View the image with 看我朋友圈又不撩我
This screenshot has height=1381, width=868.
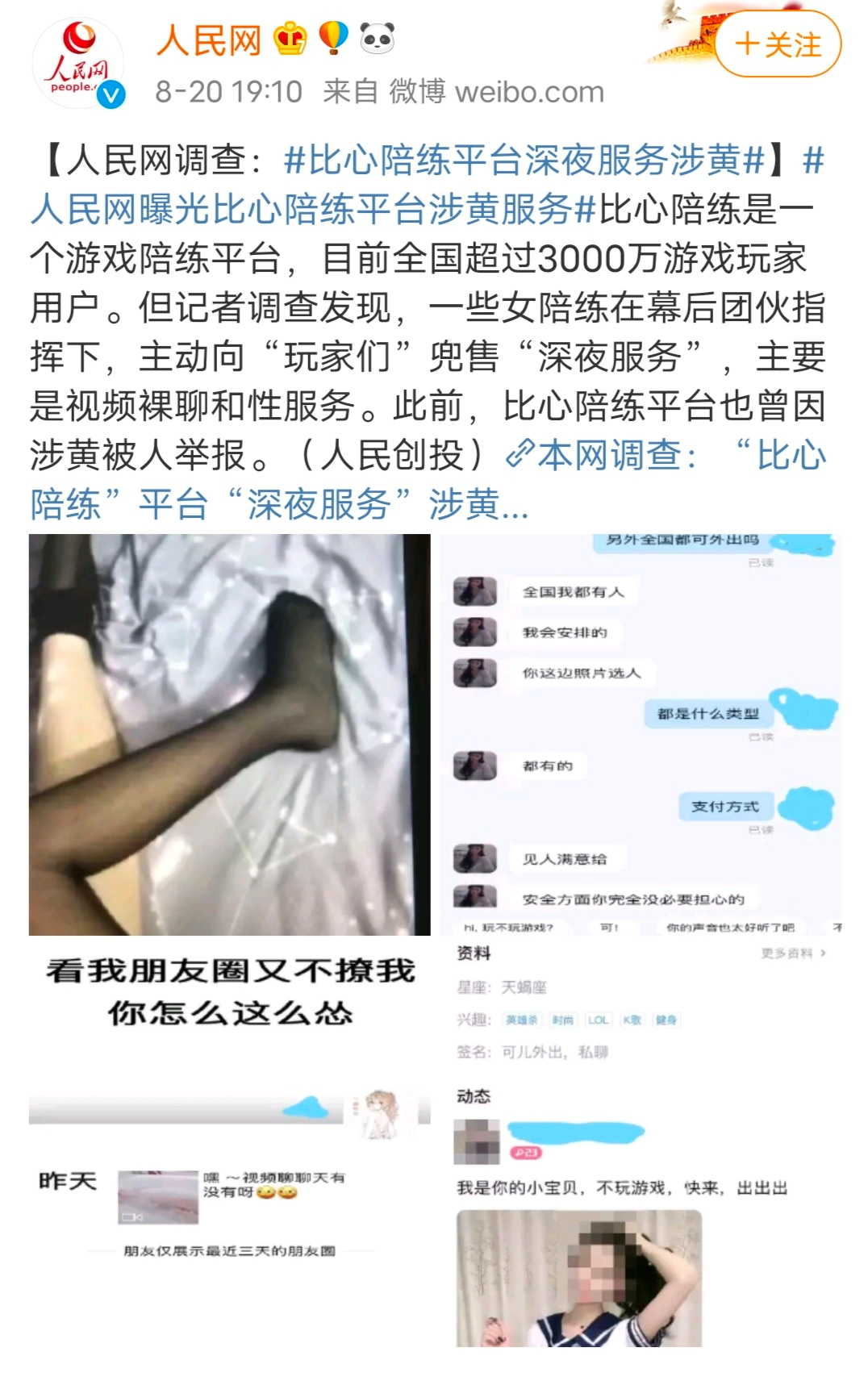(x=229, y=1141)
